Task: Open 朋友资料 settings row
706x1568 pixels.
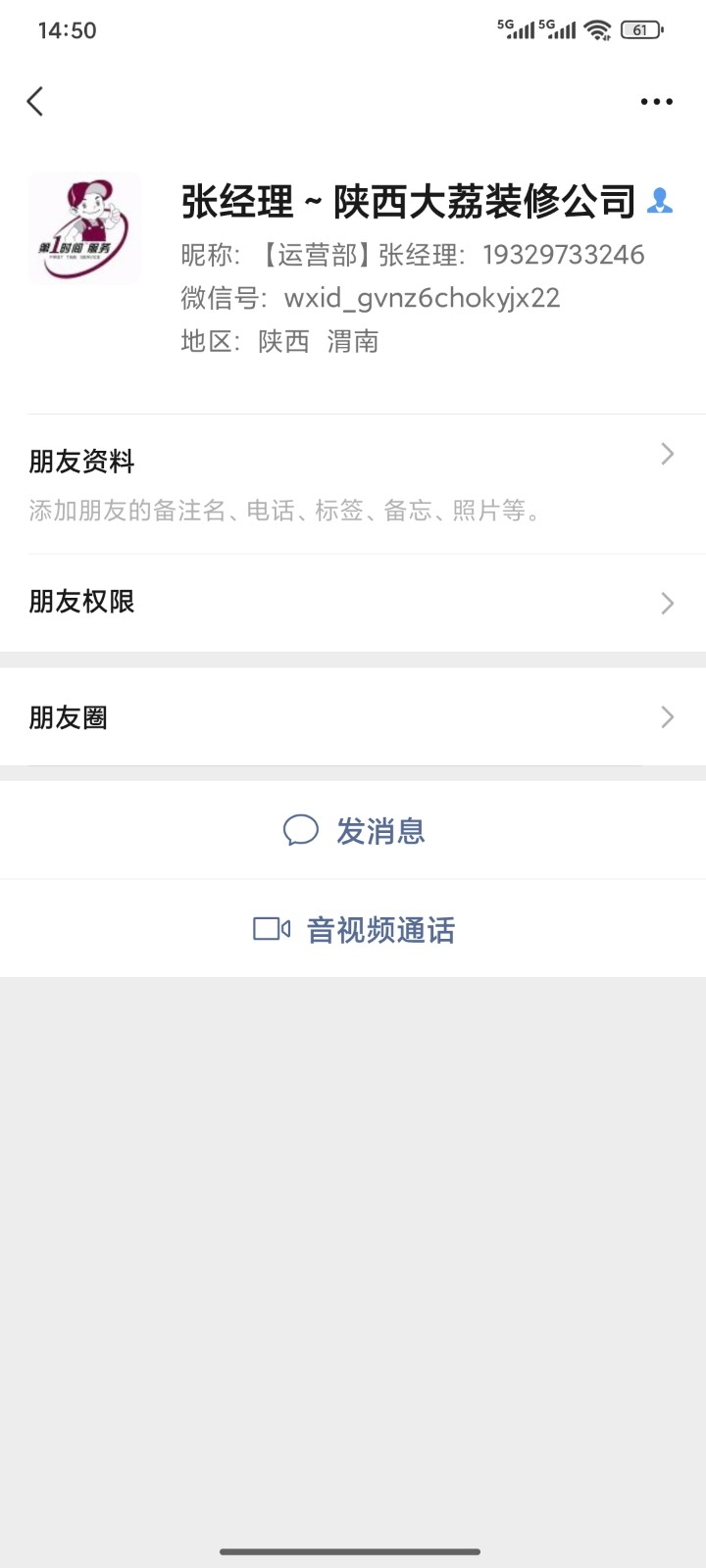Action: (353, 484)
